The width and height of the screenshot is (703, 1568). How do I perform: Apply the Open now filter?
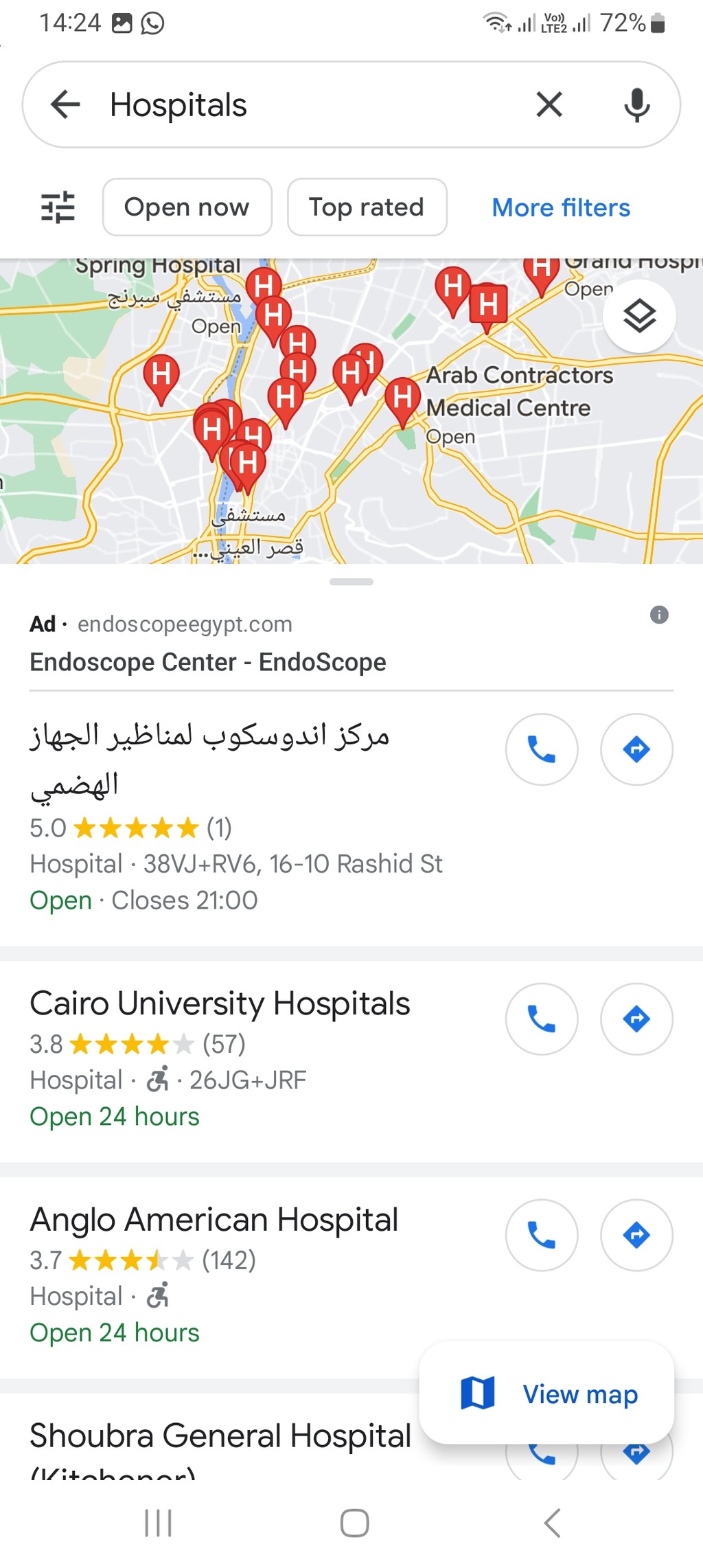pyautogui.click(x=187, y=207)
